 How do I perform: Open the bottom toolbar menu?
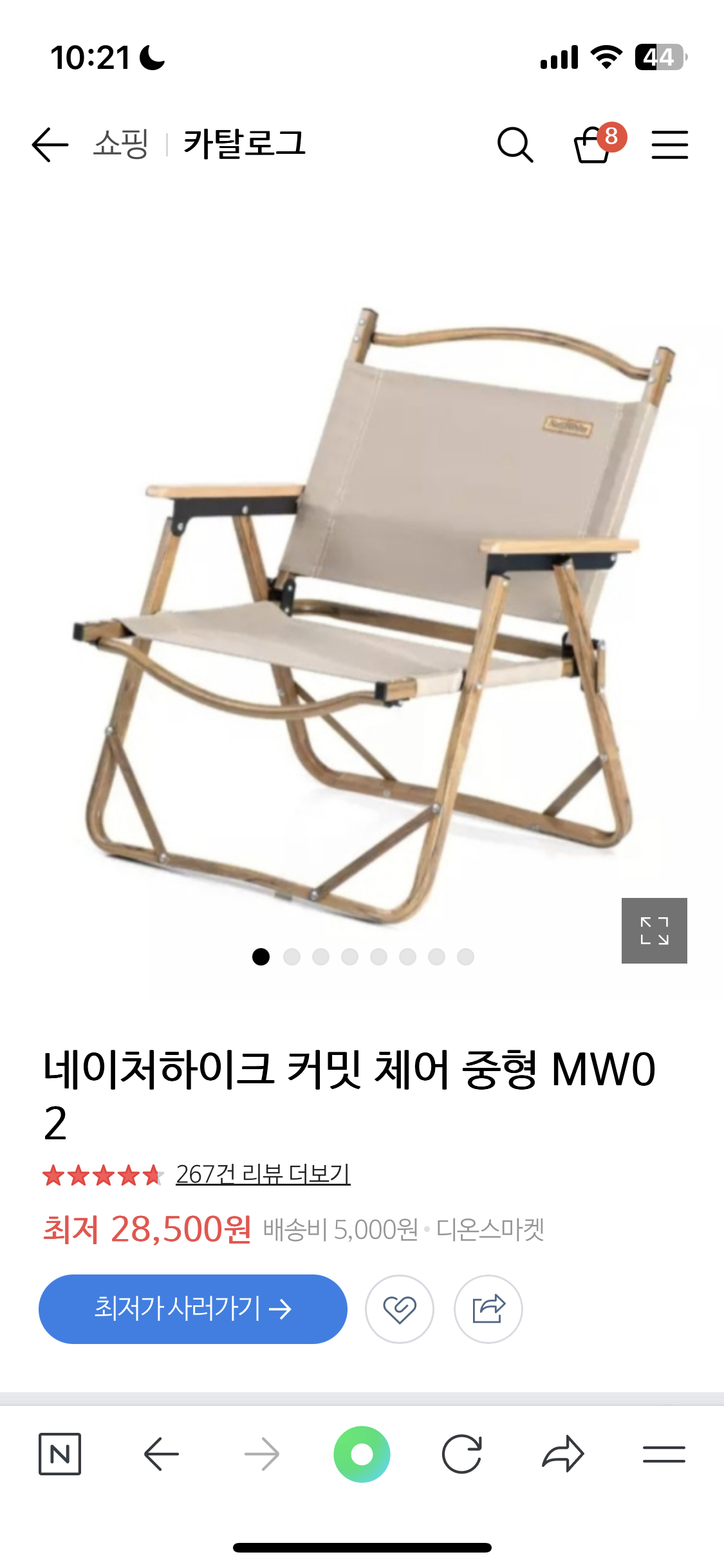coord(664,1454)
